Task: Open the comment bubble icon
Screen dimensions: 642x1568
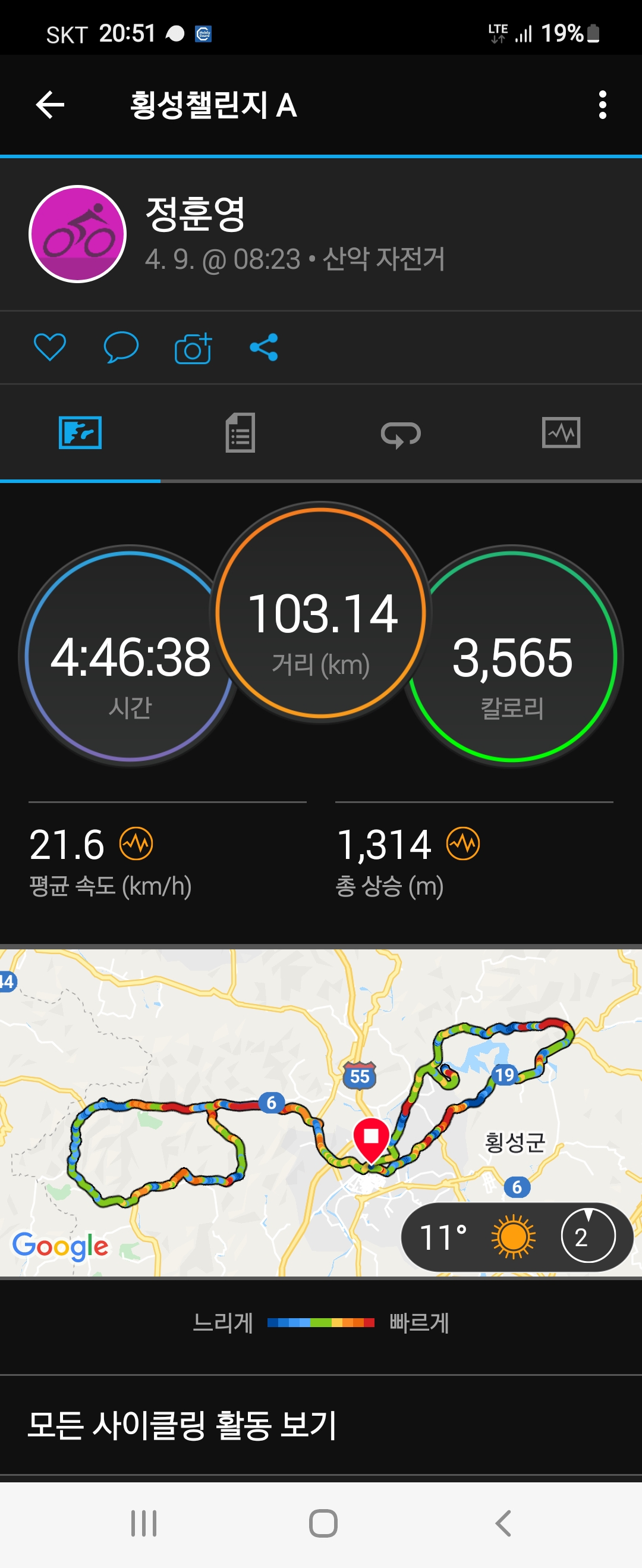Action: click(x=121, y=347)
